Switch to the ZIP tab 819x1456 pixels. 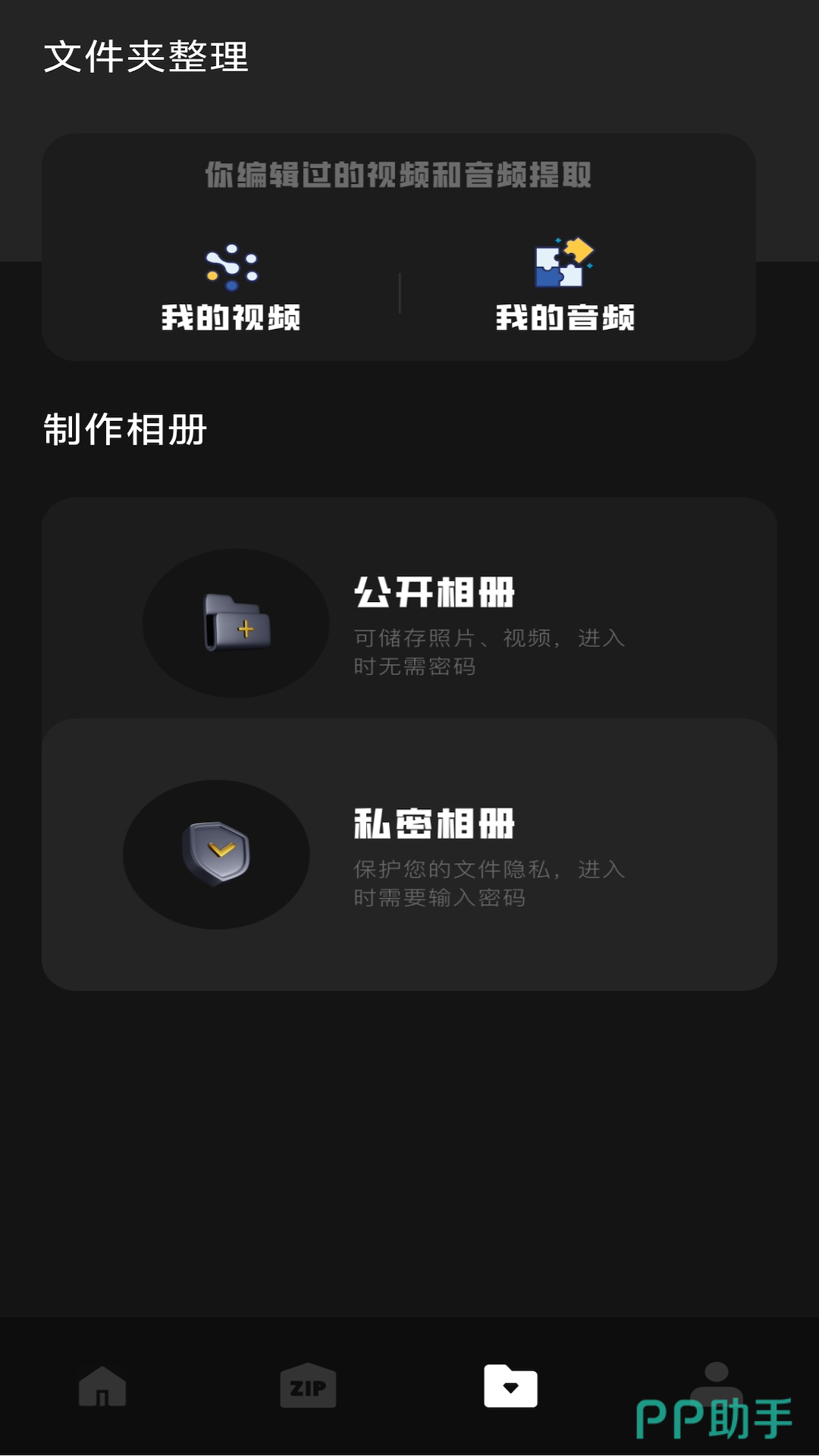pos(307,1386)
